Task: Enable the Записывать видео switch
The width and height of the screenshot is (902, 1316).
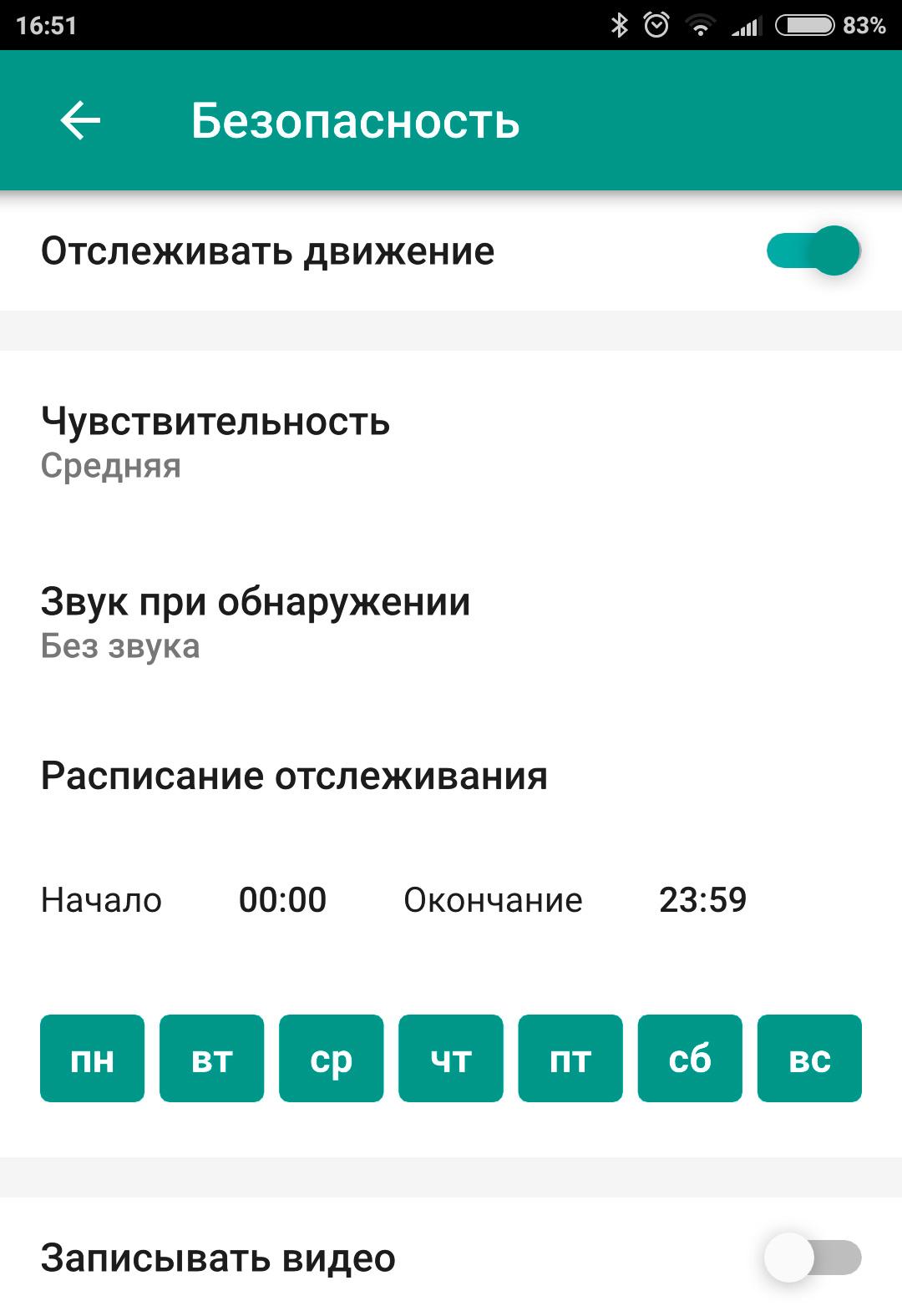Action: coord(813,1258)
